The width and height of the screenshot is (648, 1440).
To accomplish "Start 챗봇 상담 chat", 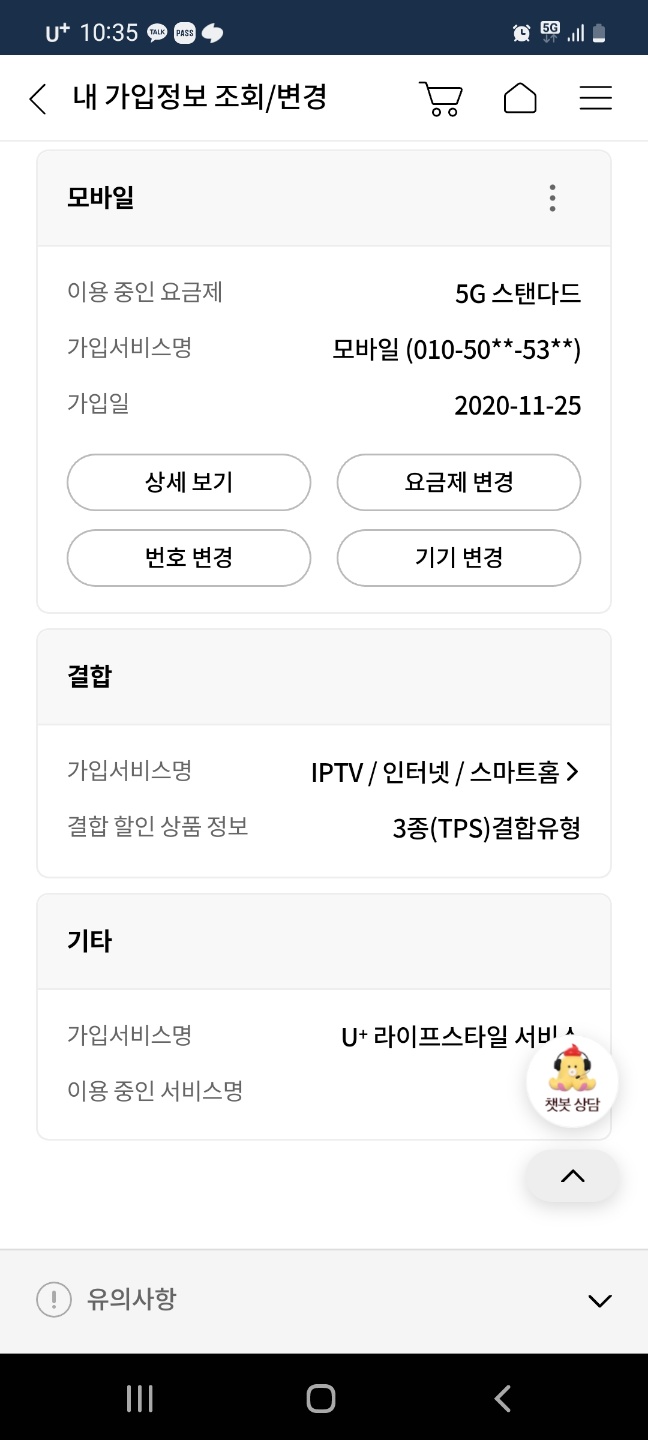I will 572,1082.
